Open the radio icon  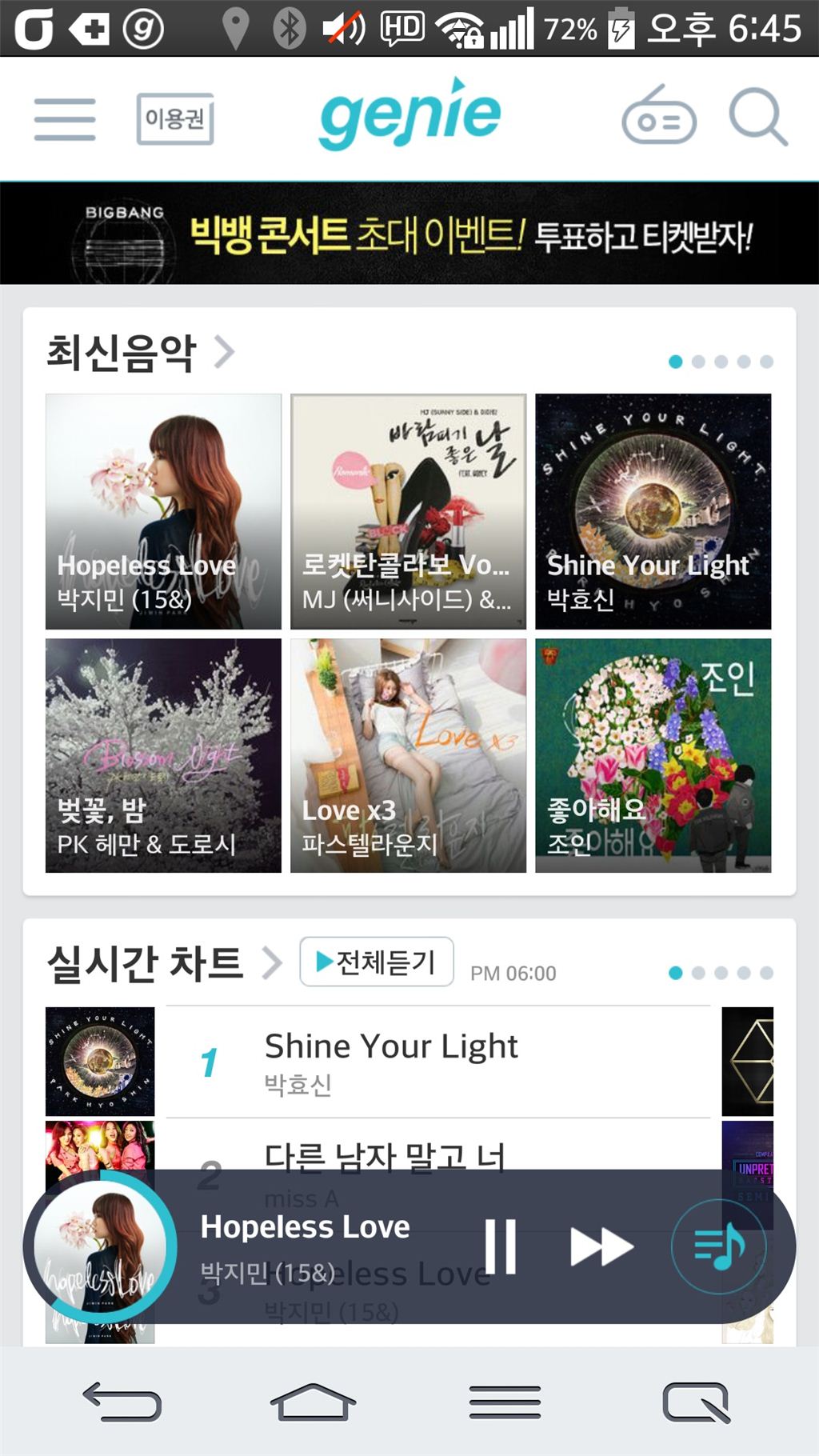tap(658, 116)
